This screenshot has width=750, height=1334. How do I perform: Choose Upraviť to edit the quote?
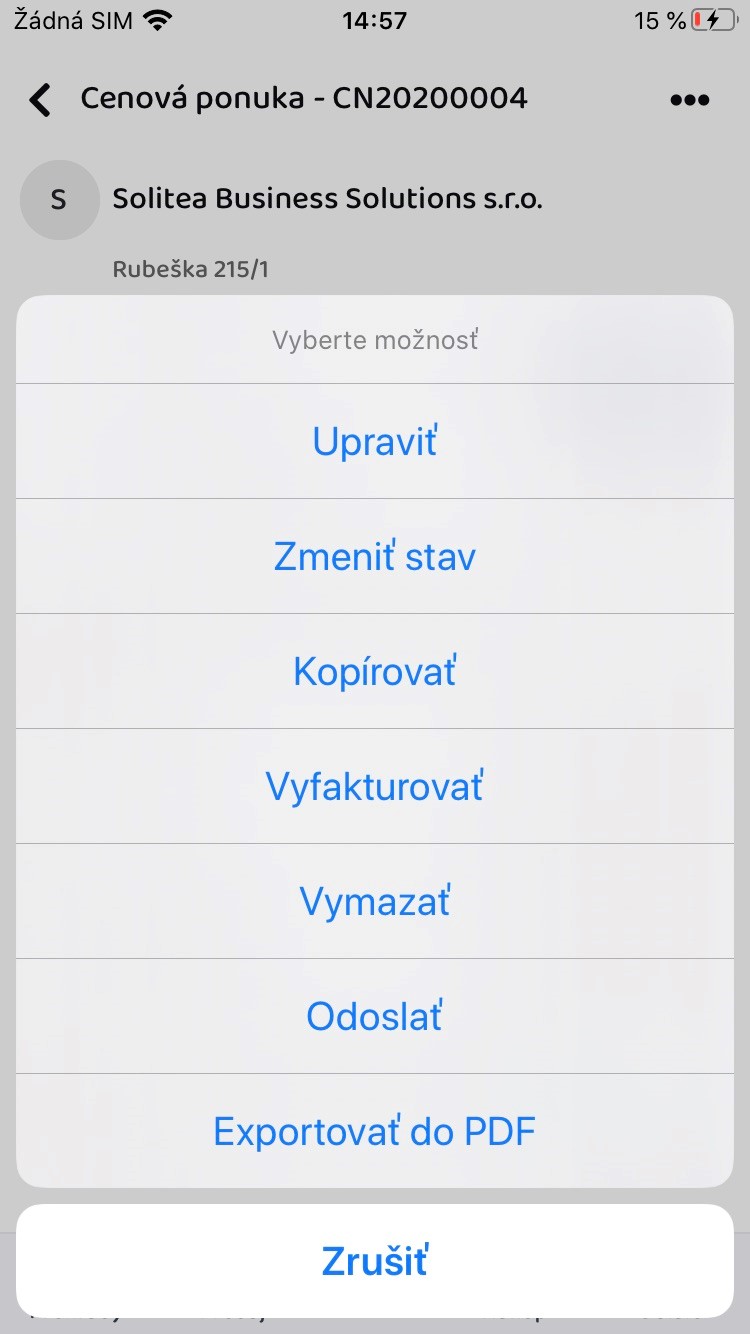(x=375, y=441)
